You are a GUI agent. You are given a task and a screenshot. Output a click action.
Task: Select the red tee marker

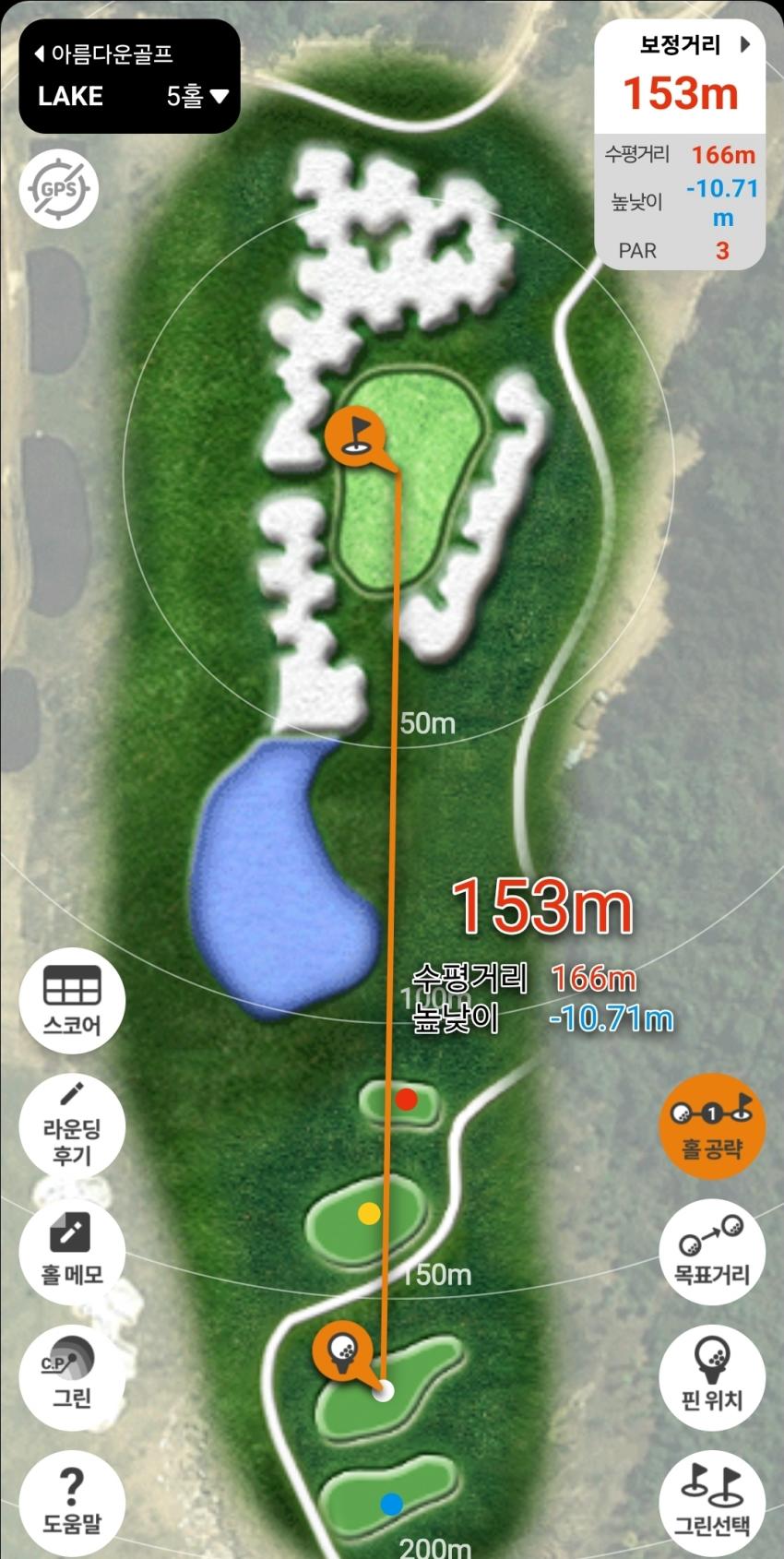[x=407, y=1099]
